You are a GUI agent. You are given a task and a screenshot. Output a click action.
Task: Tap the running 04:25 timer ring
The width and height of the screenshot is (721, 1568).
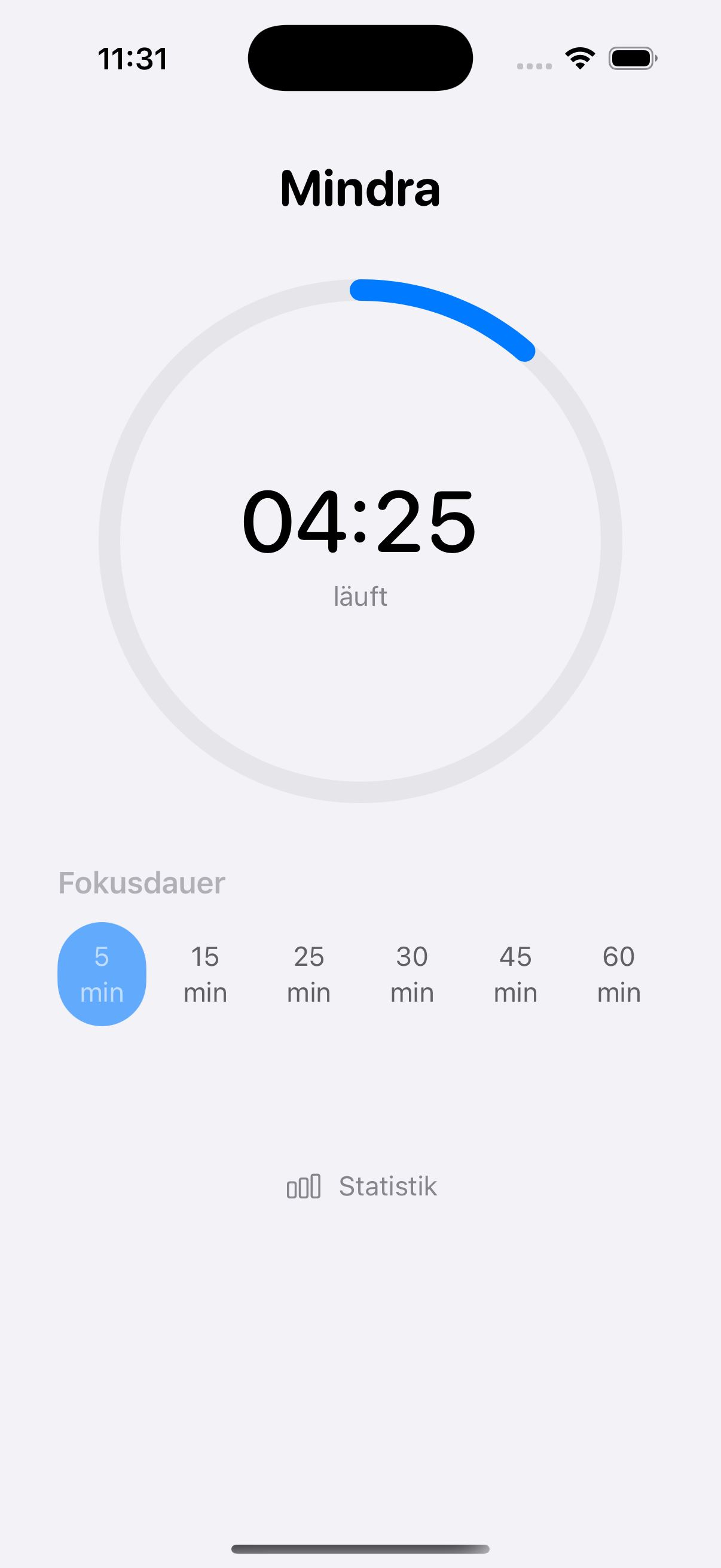pyautogui.click(x=360, y=541)
